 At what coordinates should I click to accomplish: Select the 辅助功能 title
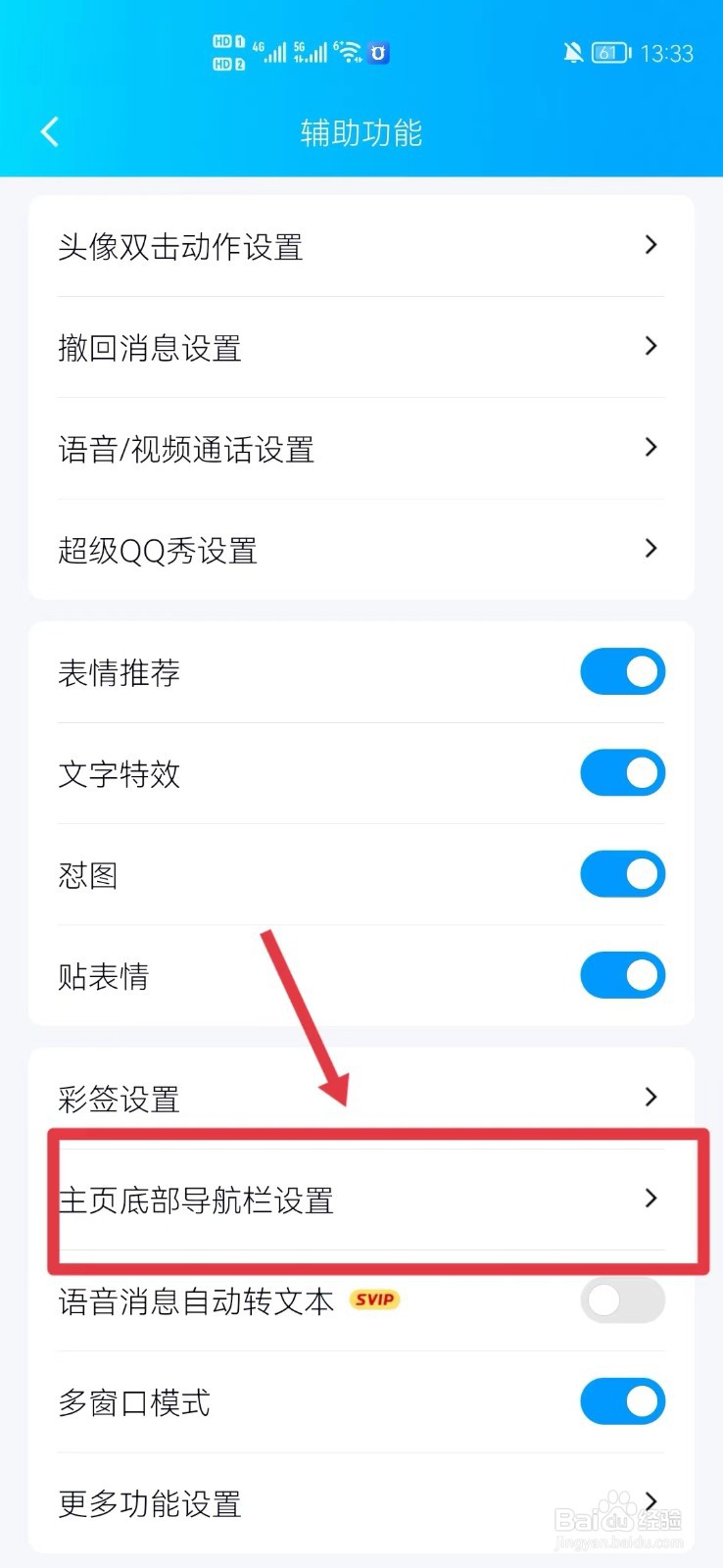point(361,133)
